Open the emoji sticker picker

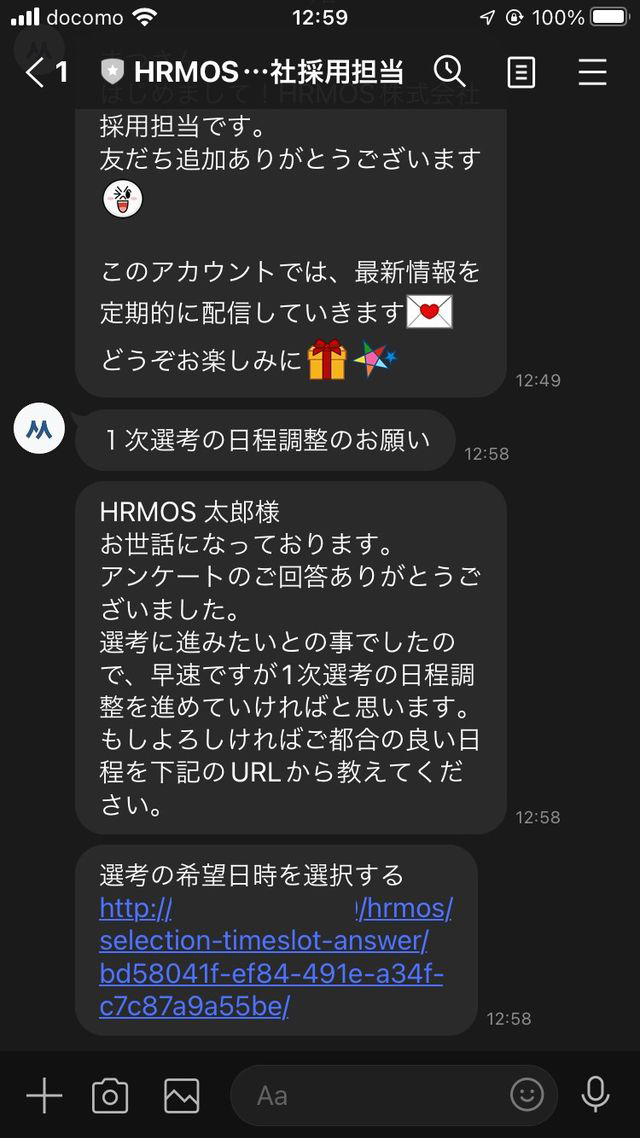527,1095
